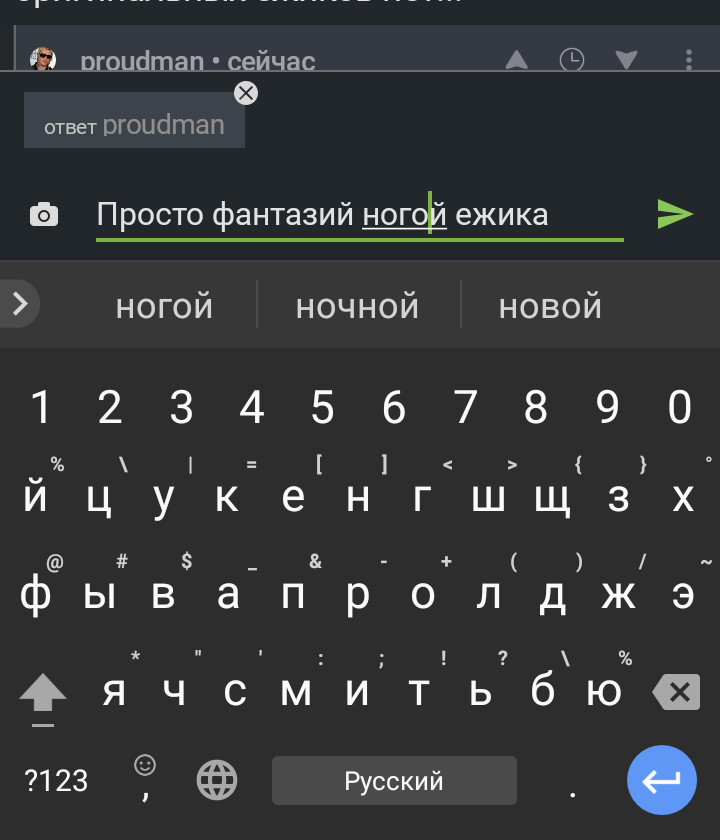Send the typed reply
The width and height of the screenshot is (720, 840).
675,213
